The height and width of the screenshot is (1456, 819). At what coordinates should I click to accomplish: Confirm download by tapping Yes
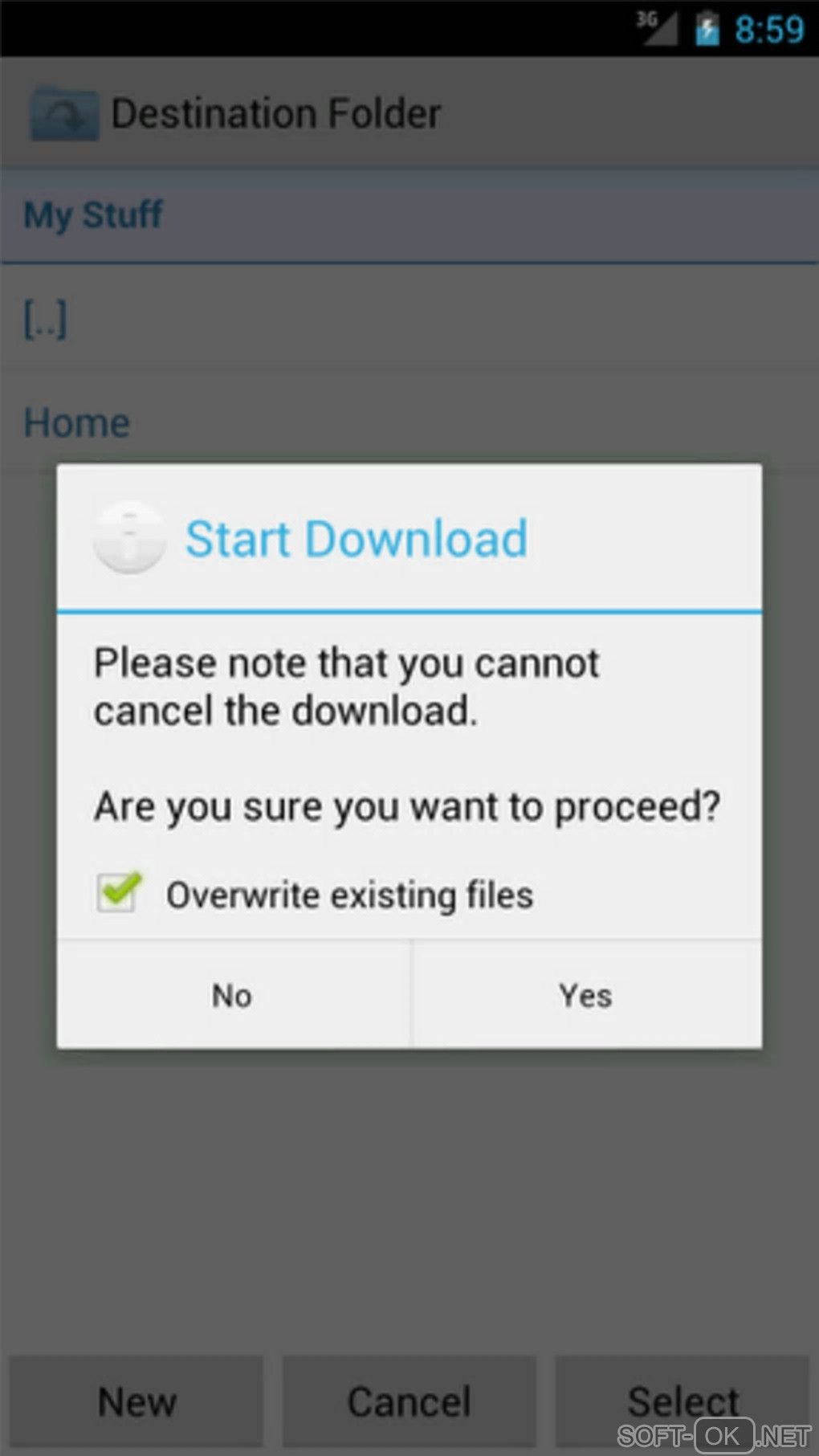(586, 995)
